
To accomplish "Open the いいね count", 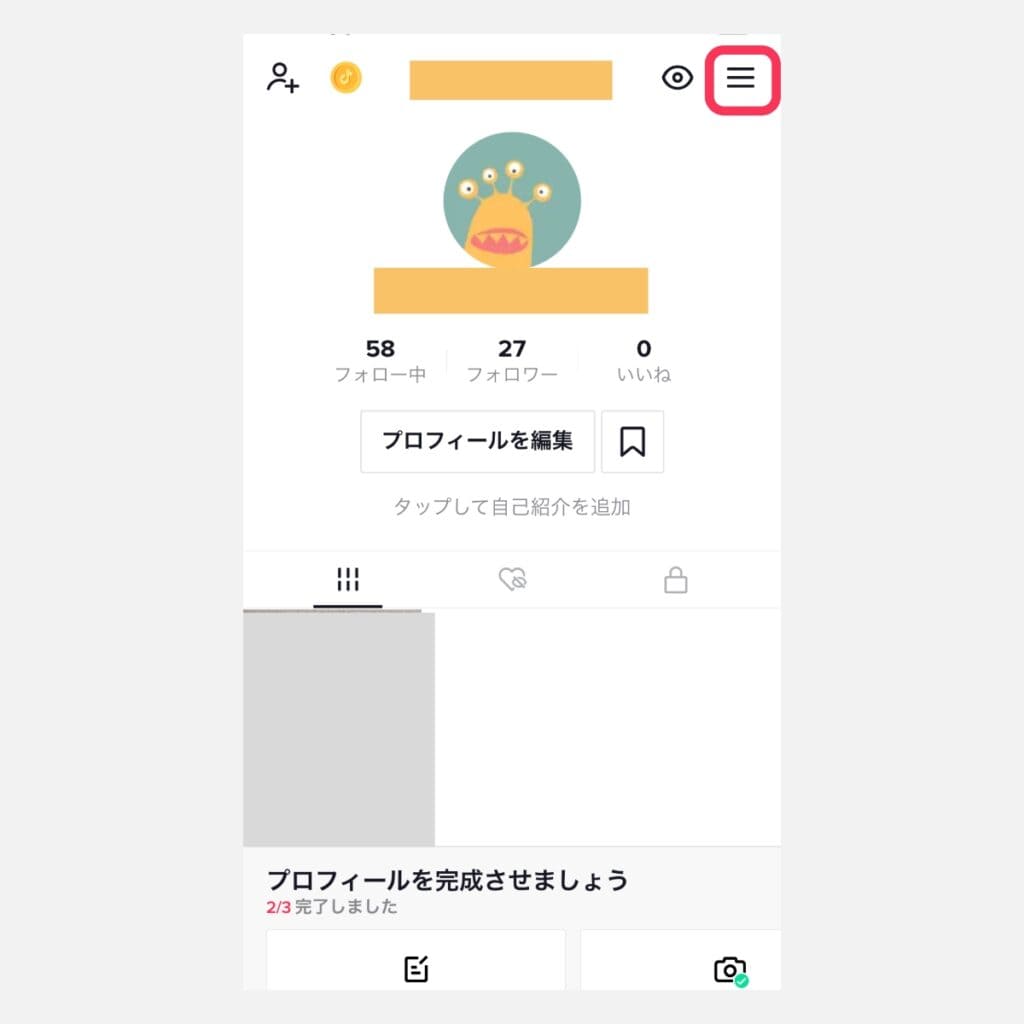I will click(644, 361).
